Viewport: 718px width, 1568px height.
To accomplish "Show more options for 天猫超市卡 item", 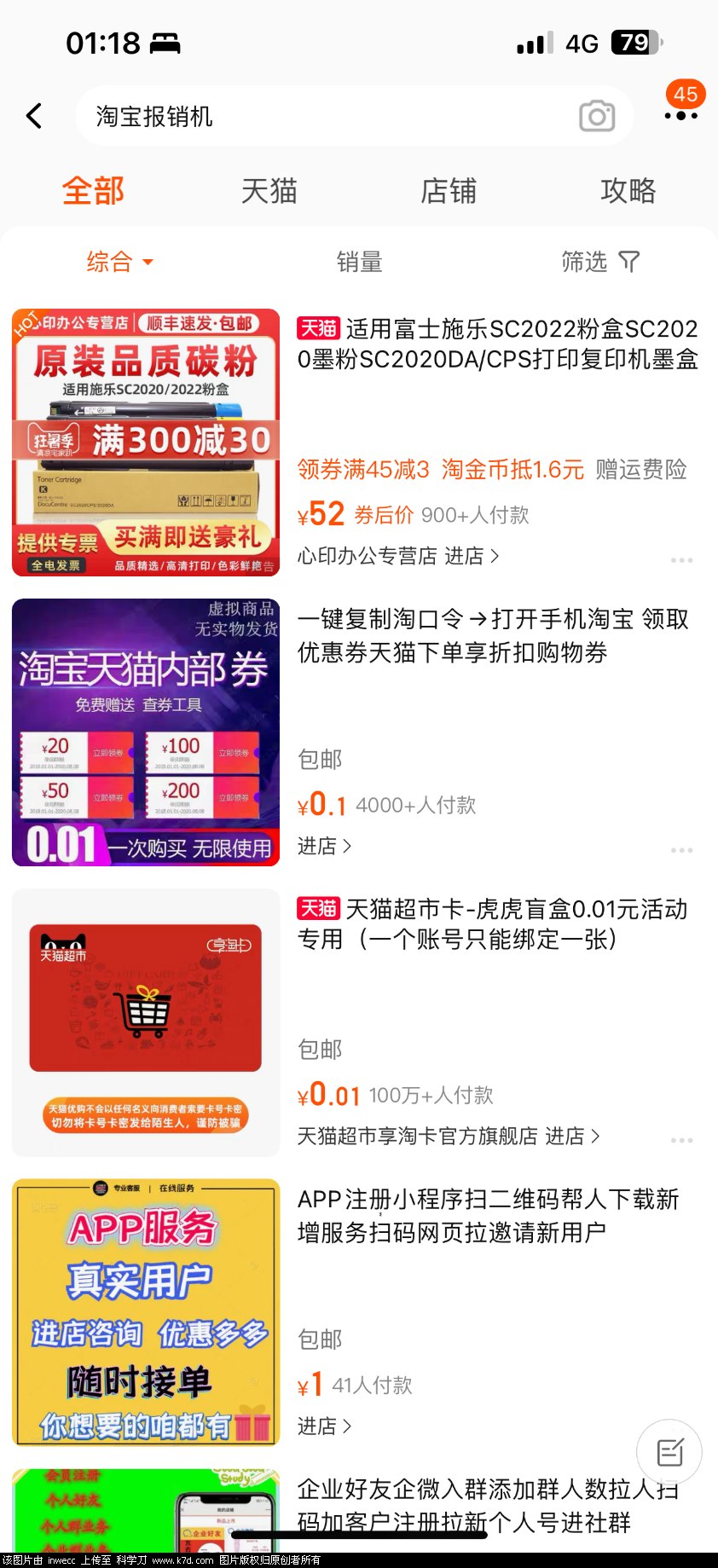I will click(681, 1140).
